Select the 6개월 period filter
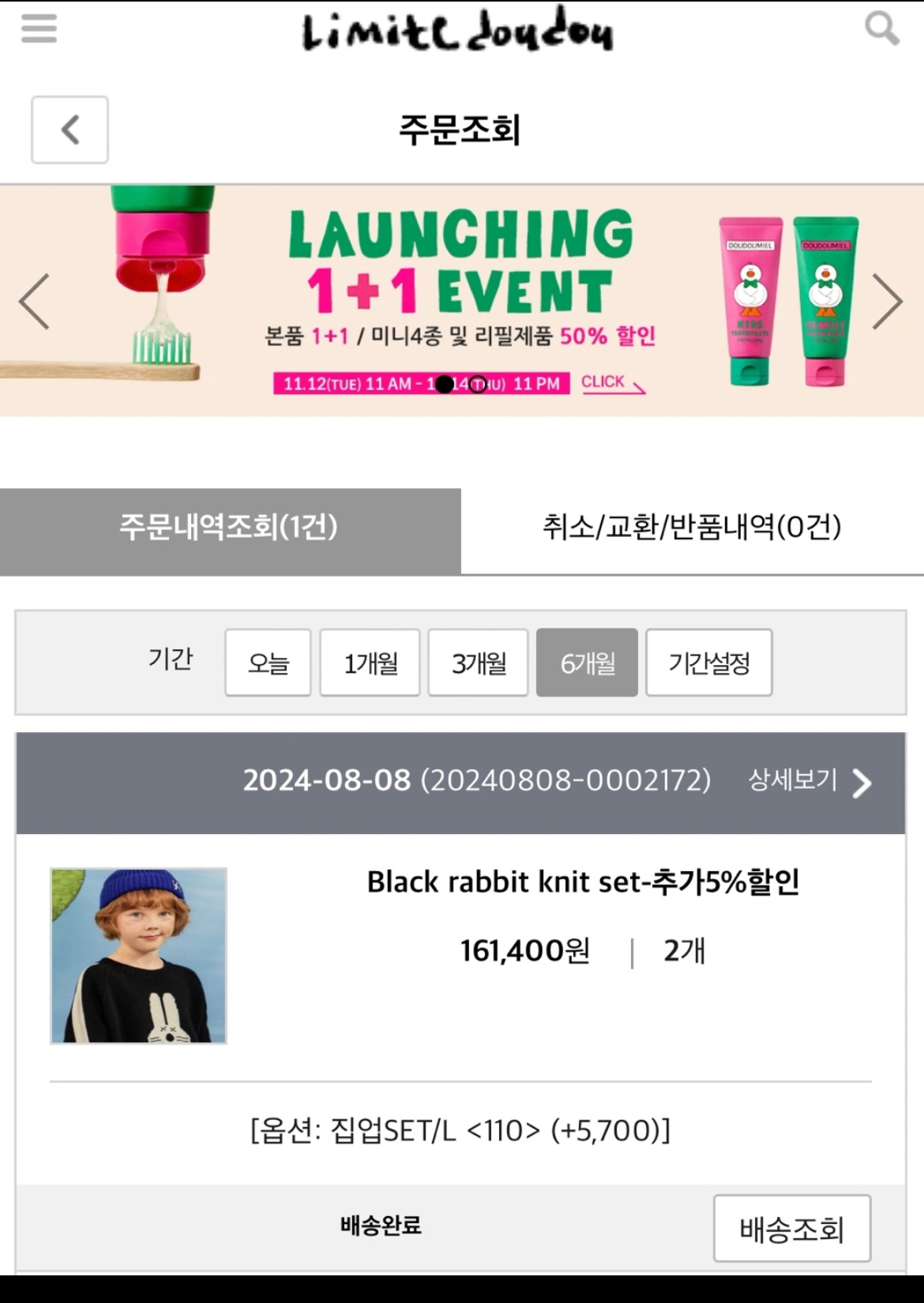The image size is (924, 1303). (587, 663)
